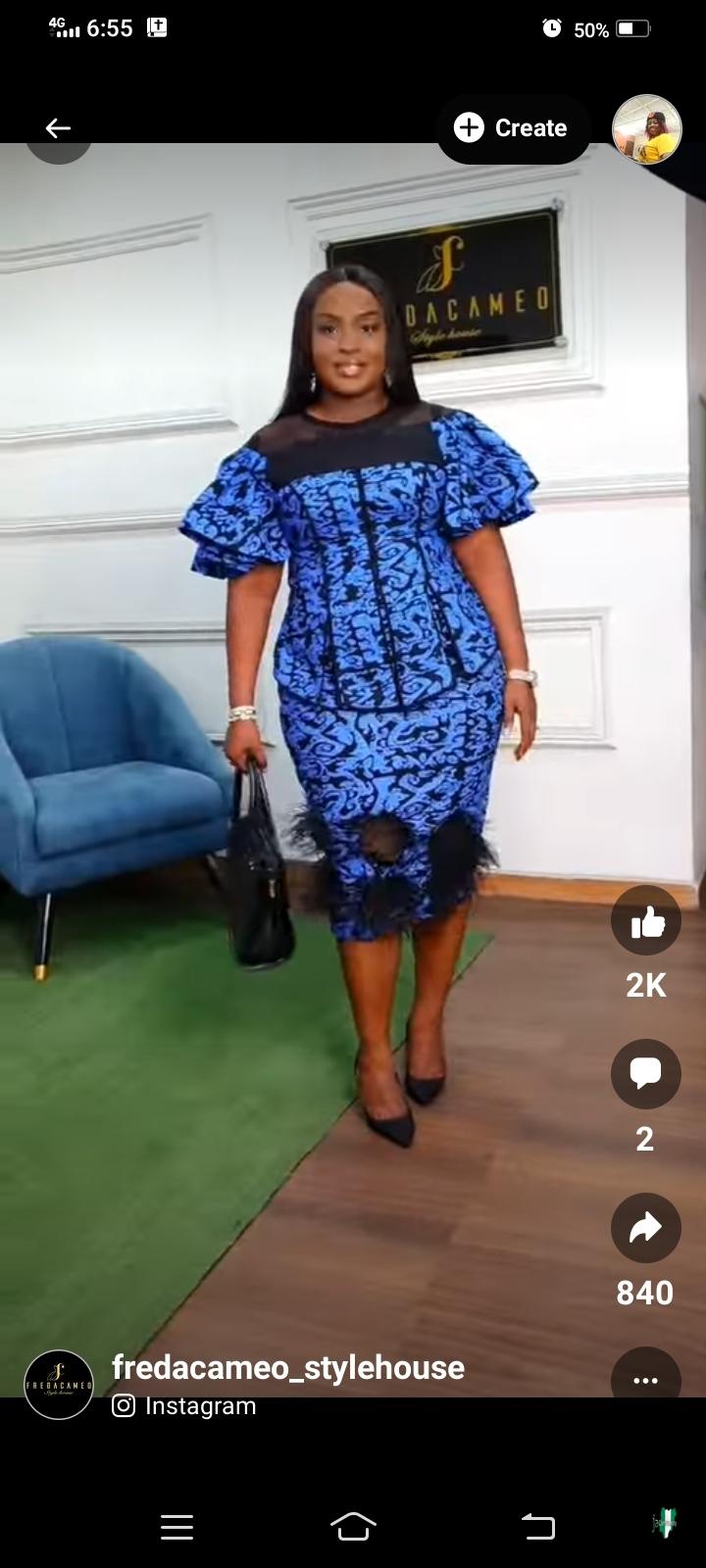The height and width of the screenshot is (1568, 706).
Task: Open the system recent apps menu
Action: 176,1526
